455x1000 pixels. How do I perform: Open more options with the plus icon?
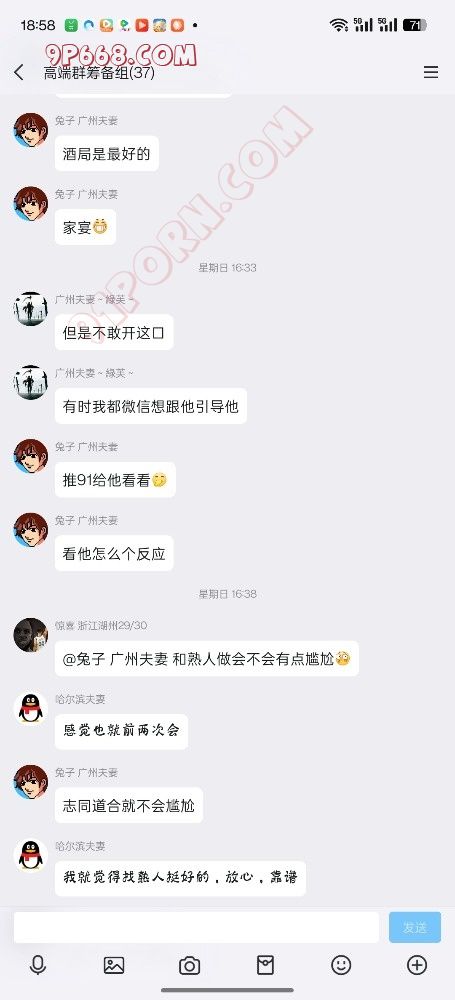point(417,966)
